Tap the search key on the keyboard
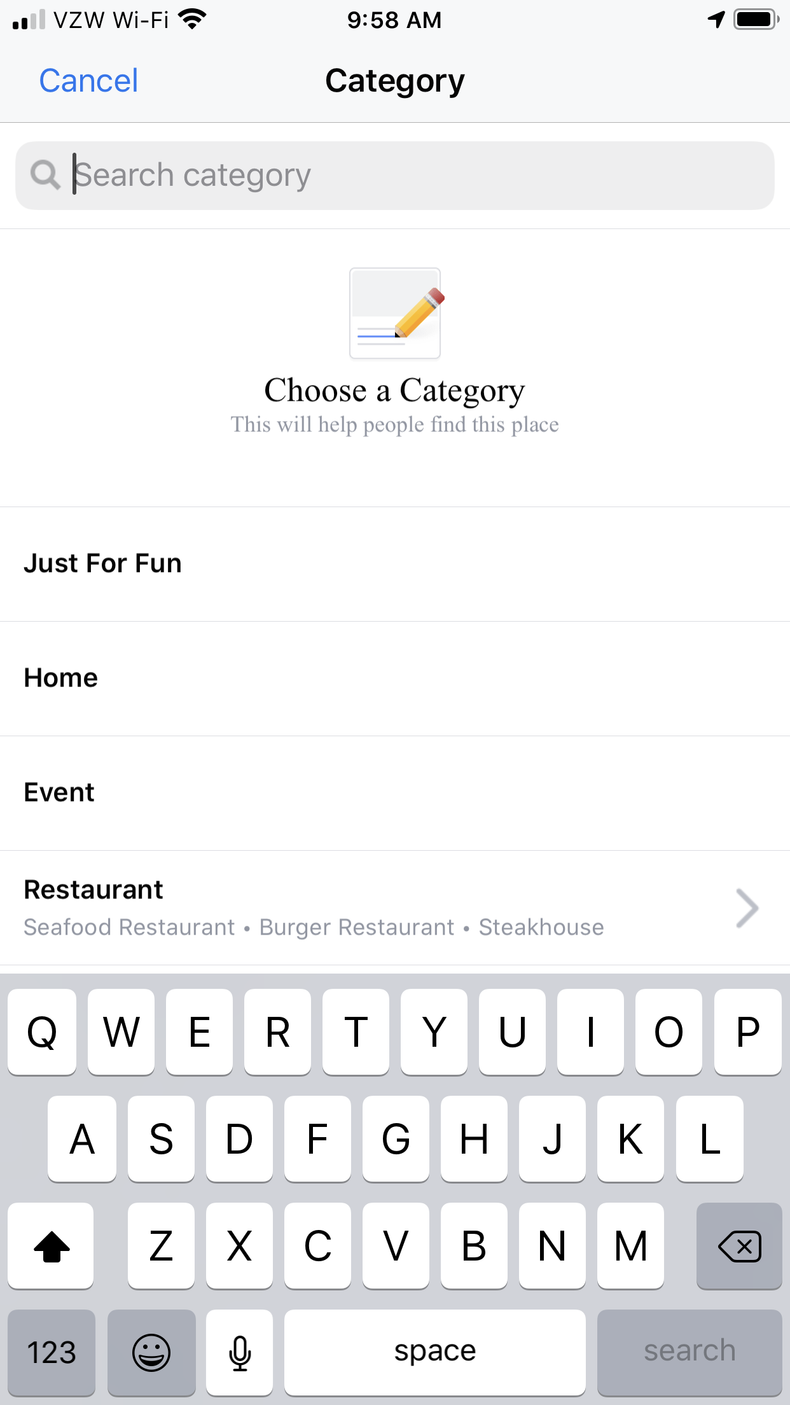The width and height of the screenshot is (790, 1405). (689, 1352)
